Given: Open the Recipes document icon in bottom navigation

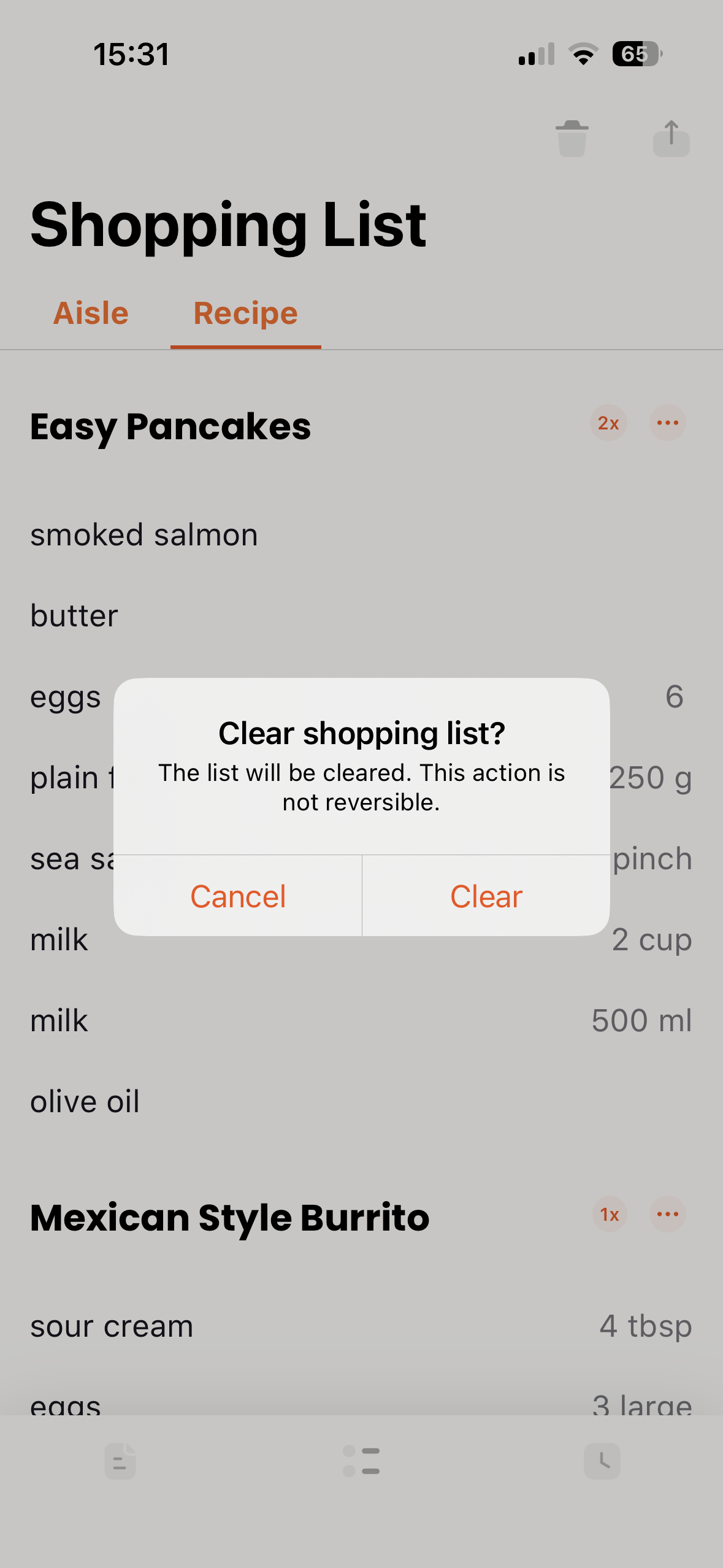Looking at the screenshot, I should [x=120, y=1461].
